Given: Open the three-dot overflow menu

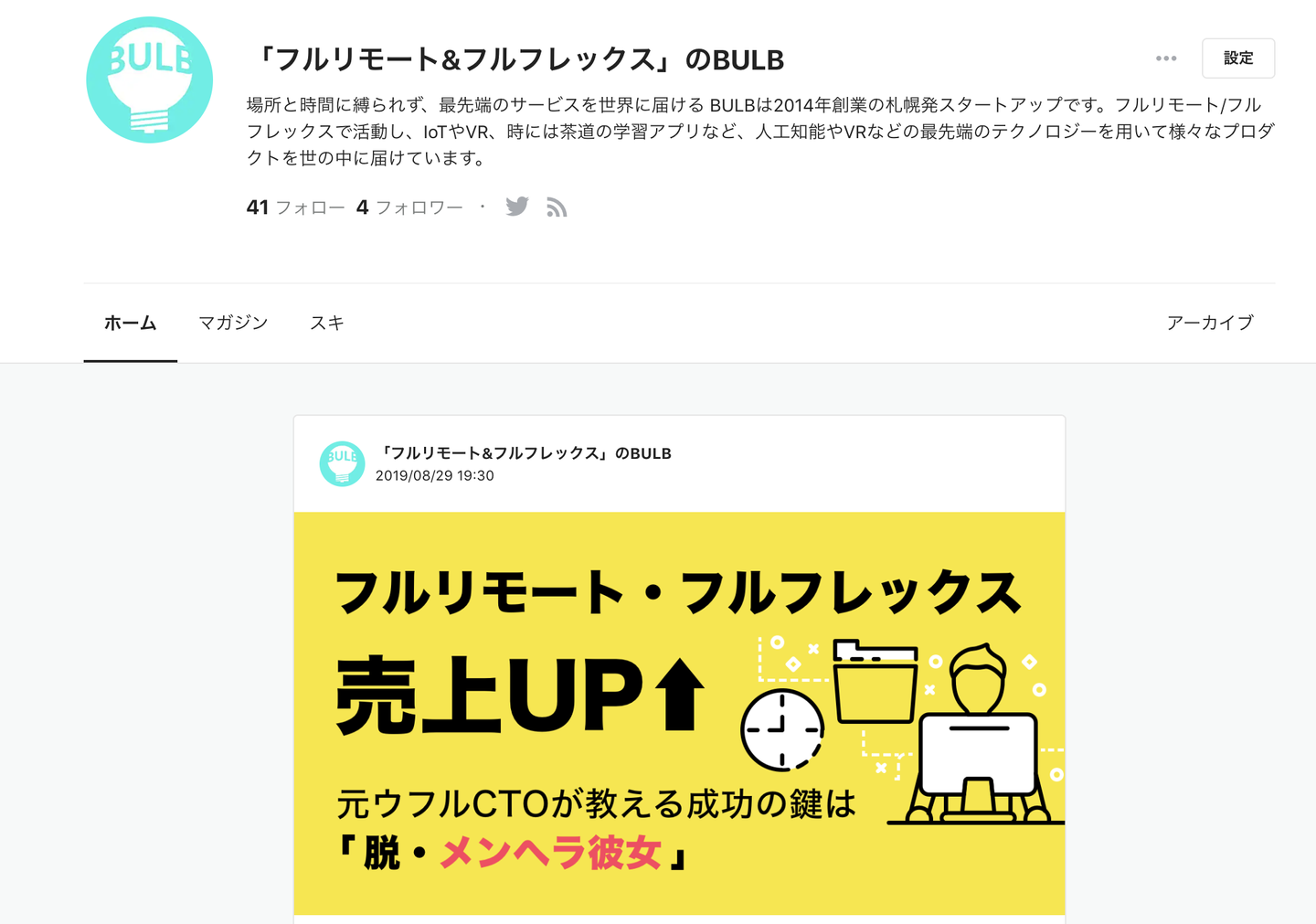Looking at the screenshot, I should point(1166,58).
